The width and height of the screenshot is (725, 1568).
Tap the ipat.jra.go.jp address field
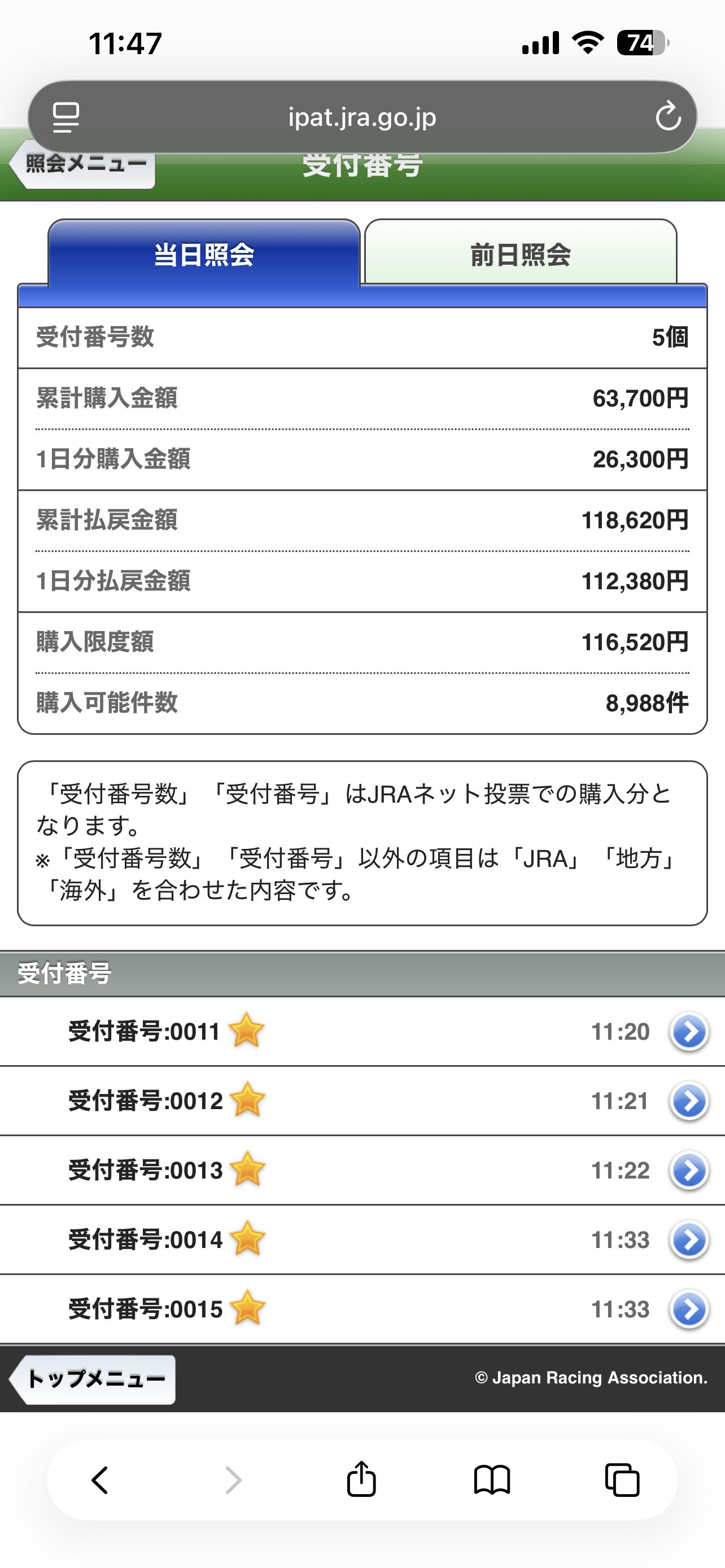362,117
